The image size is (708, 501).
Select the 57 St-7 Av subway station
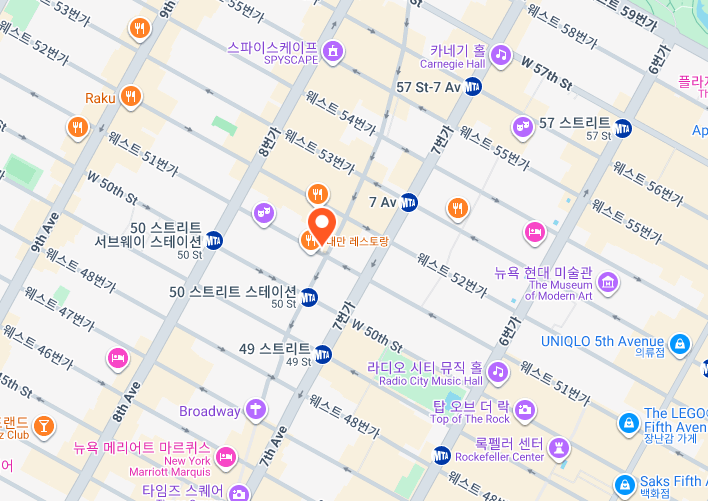(x=477, y=88)
